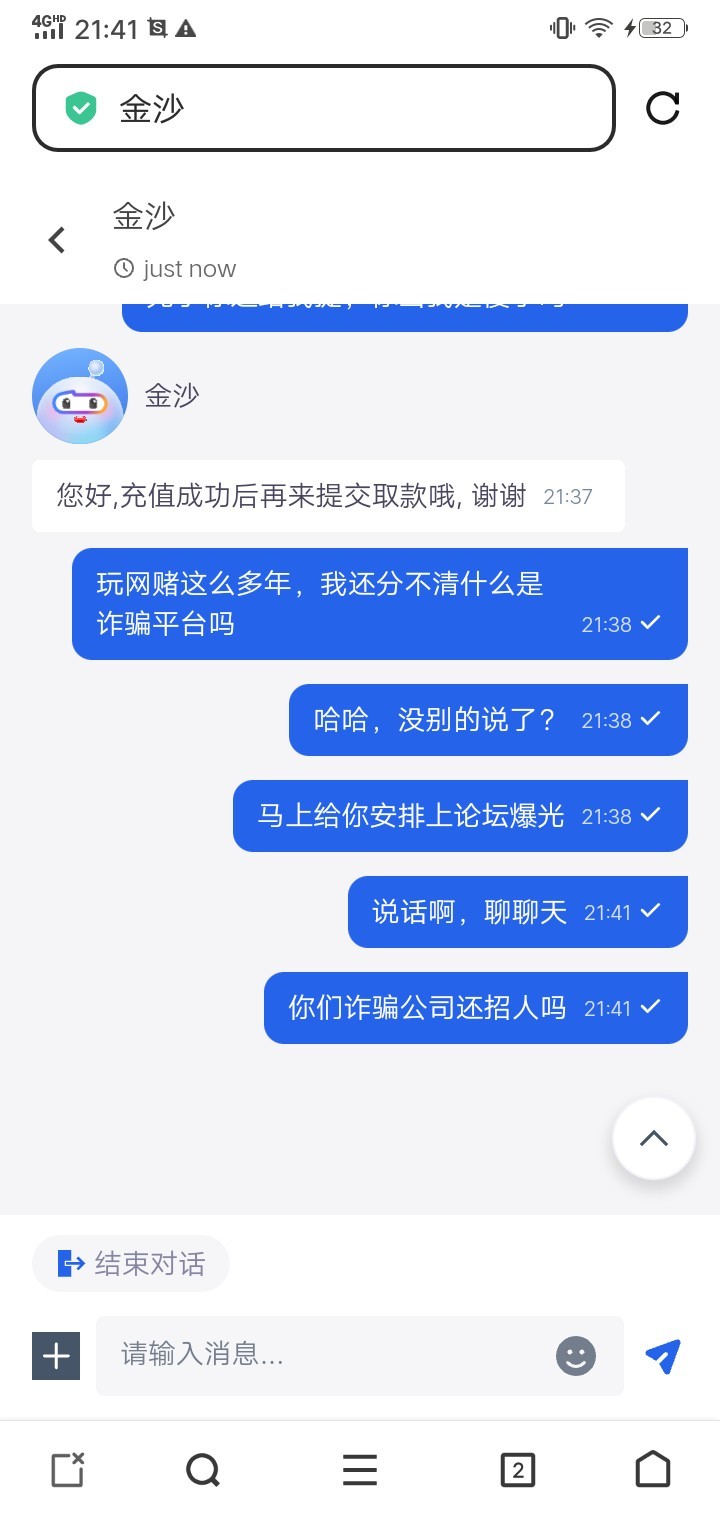Tap the 金沙 browser address bar
This screenshot has width=720, height=1520.
click(323, 108)
